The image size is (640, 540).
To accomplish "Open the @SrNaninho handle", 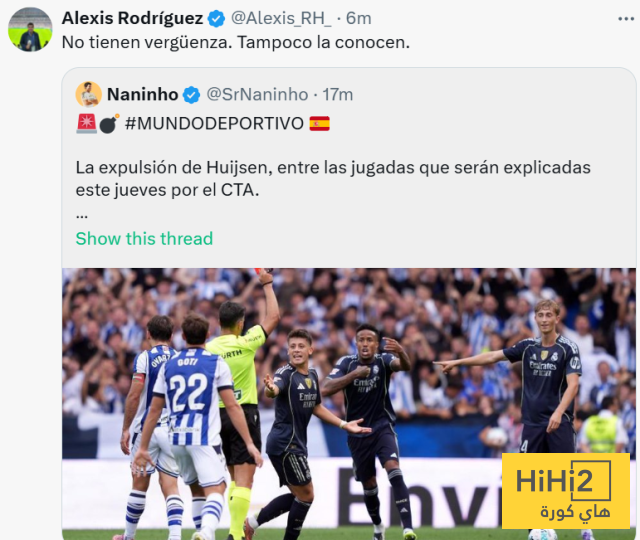I will [x=257, y=94].
